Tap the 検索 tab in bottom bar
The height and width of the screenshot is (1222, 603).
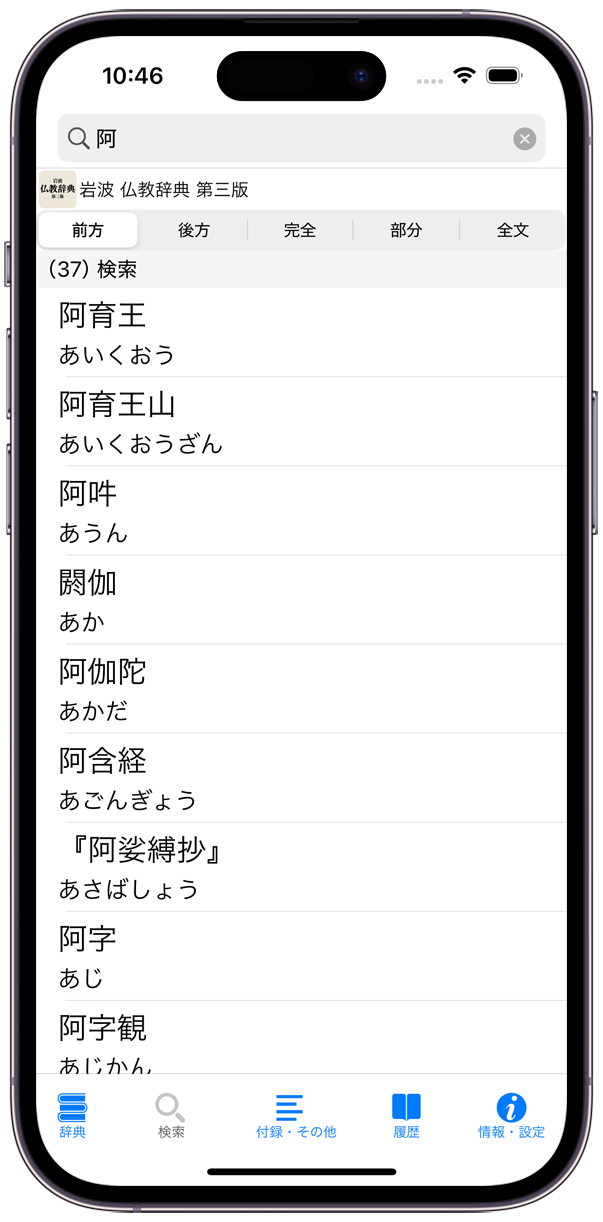(171, 1116)
